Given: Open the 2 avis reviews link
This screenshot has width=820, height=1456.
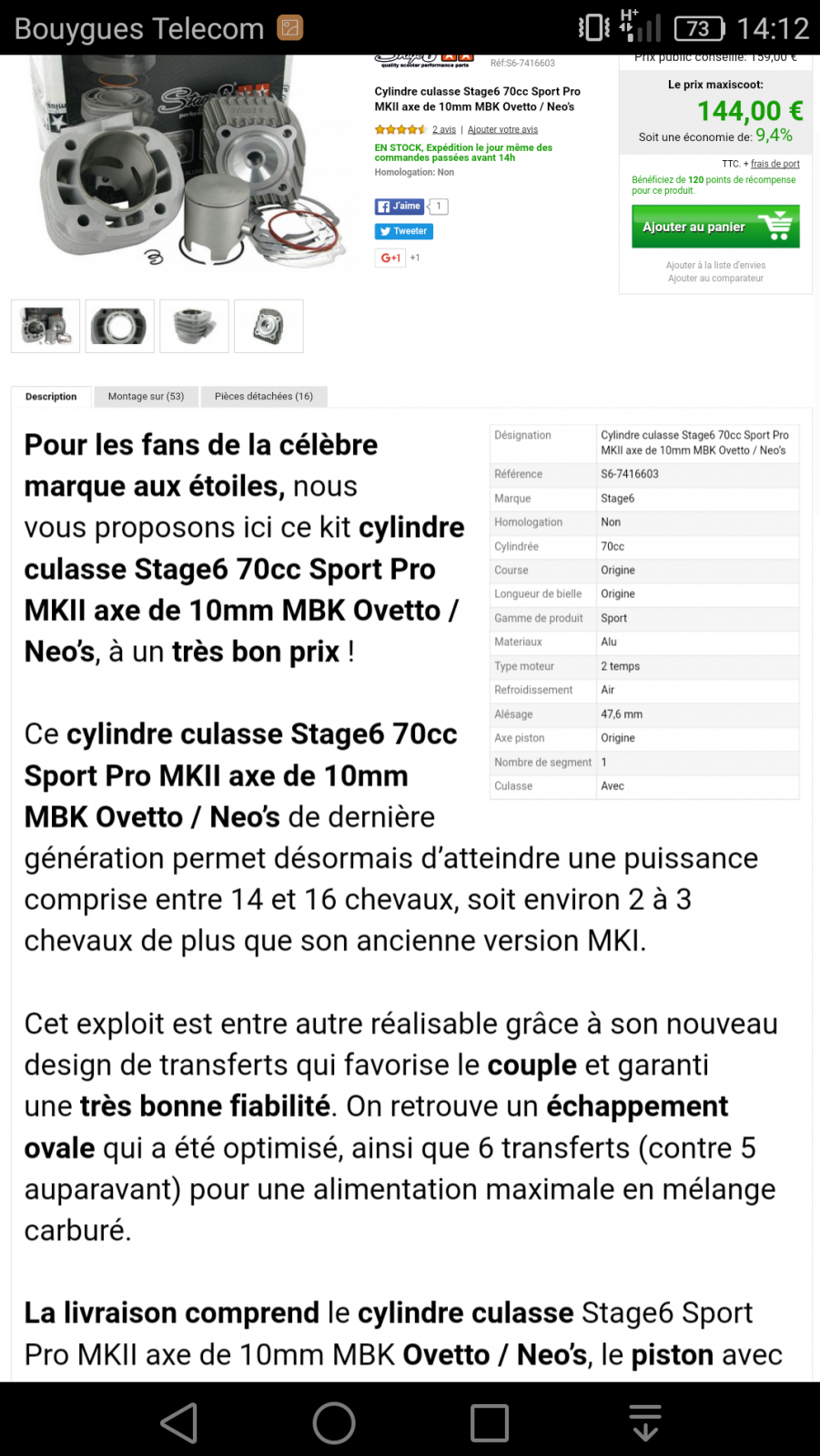Looking at the screenshot, I should click(x=444, y=129).
